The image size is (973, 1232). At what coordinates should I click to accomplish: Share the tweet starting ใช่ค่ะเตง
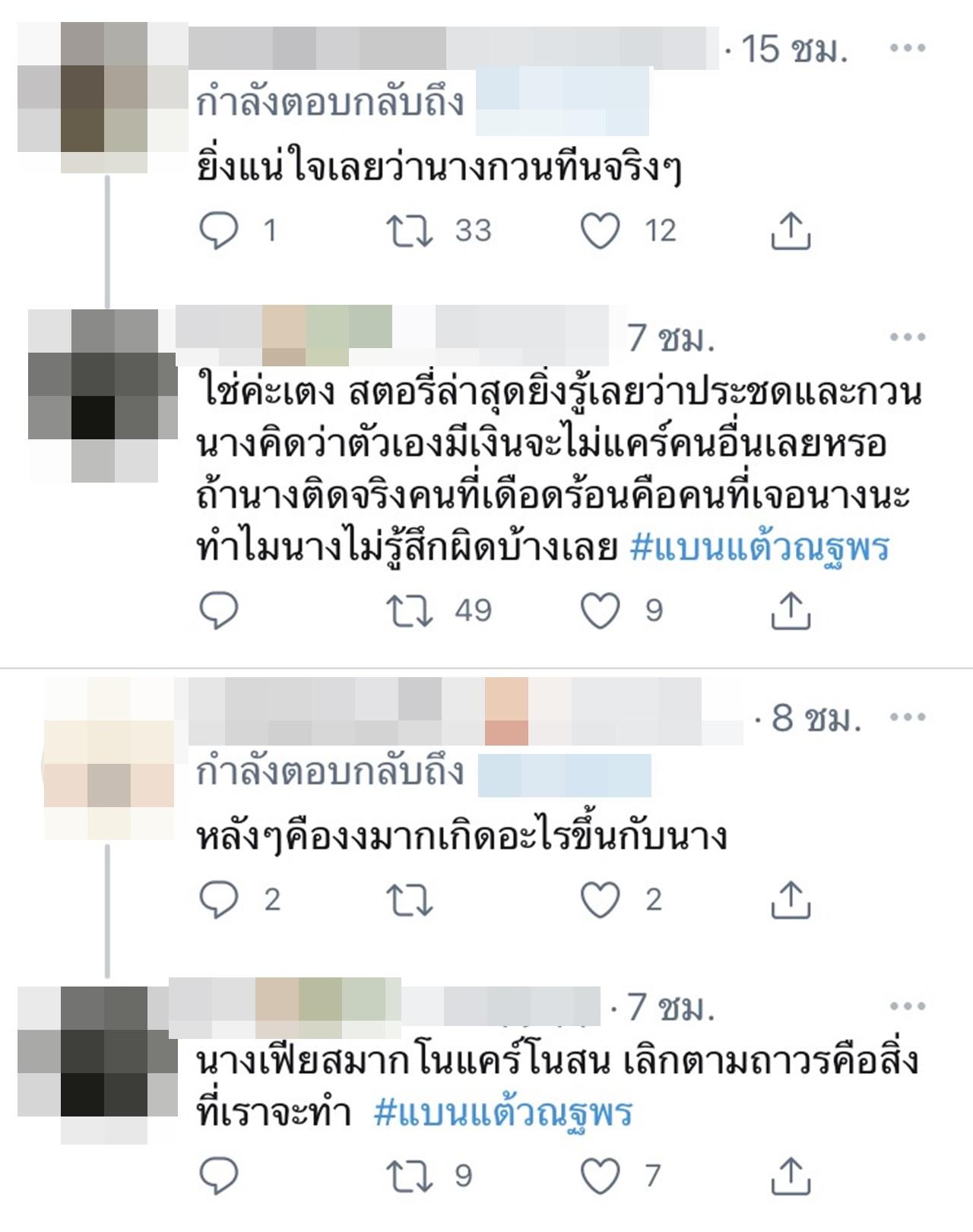pos(791,611)
